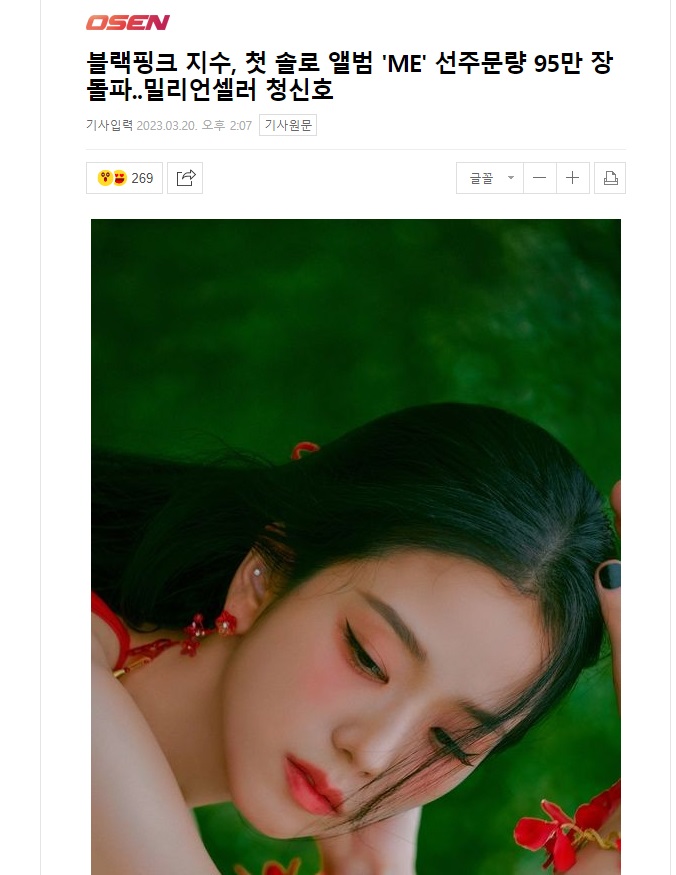This screenshot has height=875, width=676.
Task: Print this article
Action: point(610,178)
